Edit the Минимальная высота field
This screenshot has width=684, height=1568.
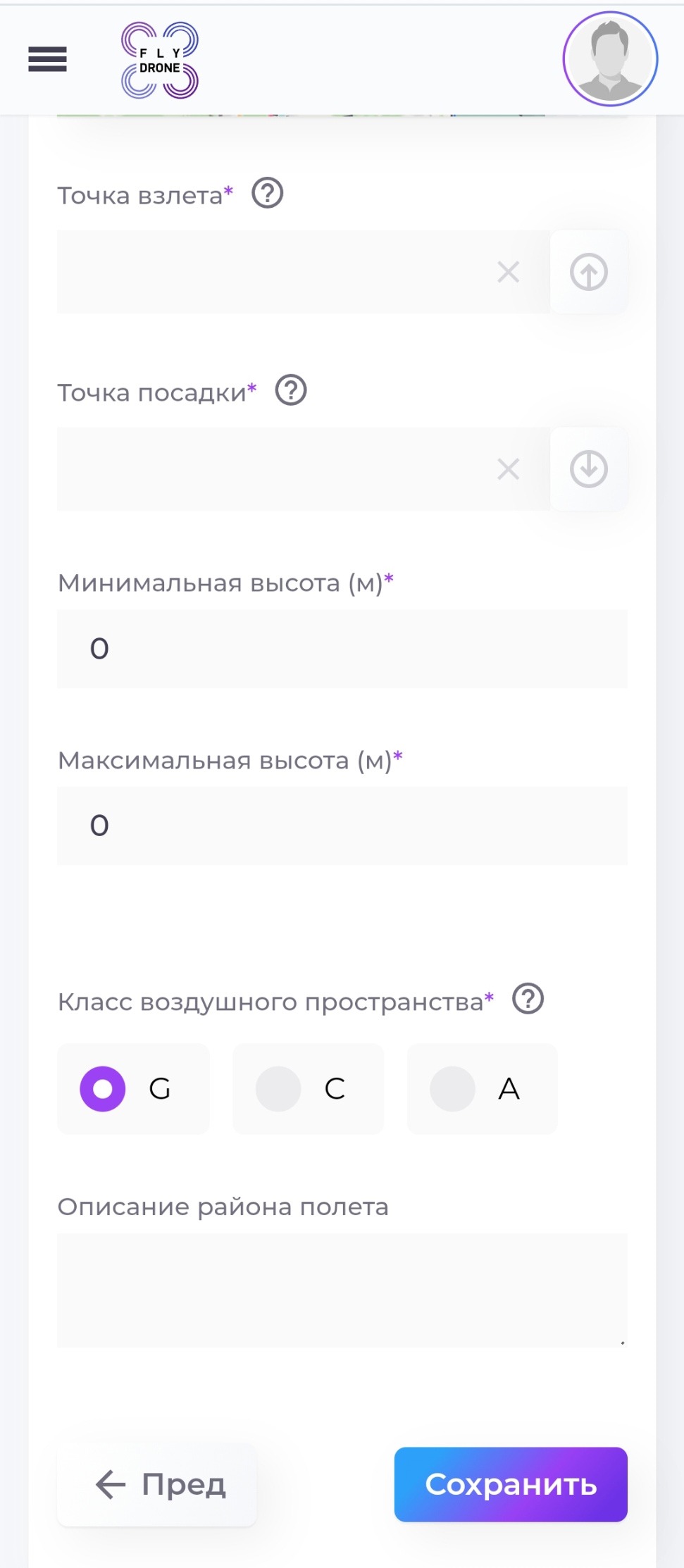click(342, 649)
